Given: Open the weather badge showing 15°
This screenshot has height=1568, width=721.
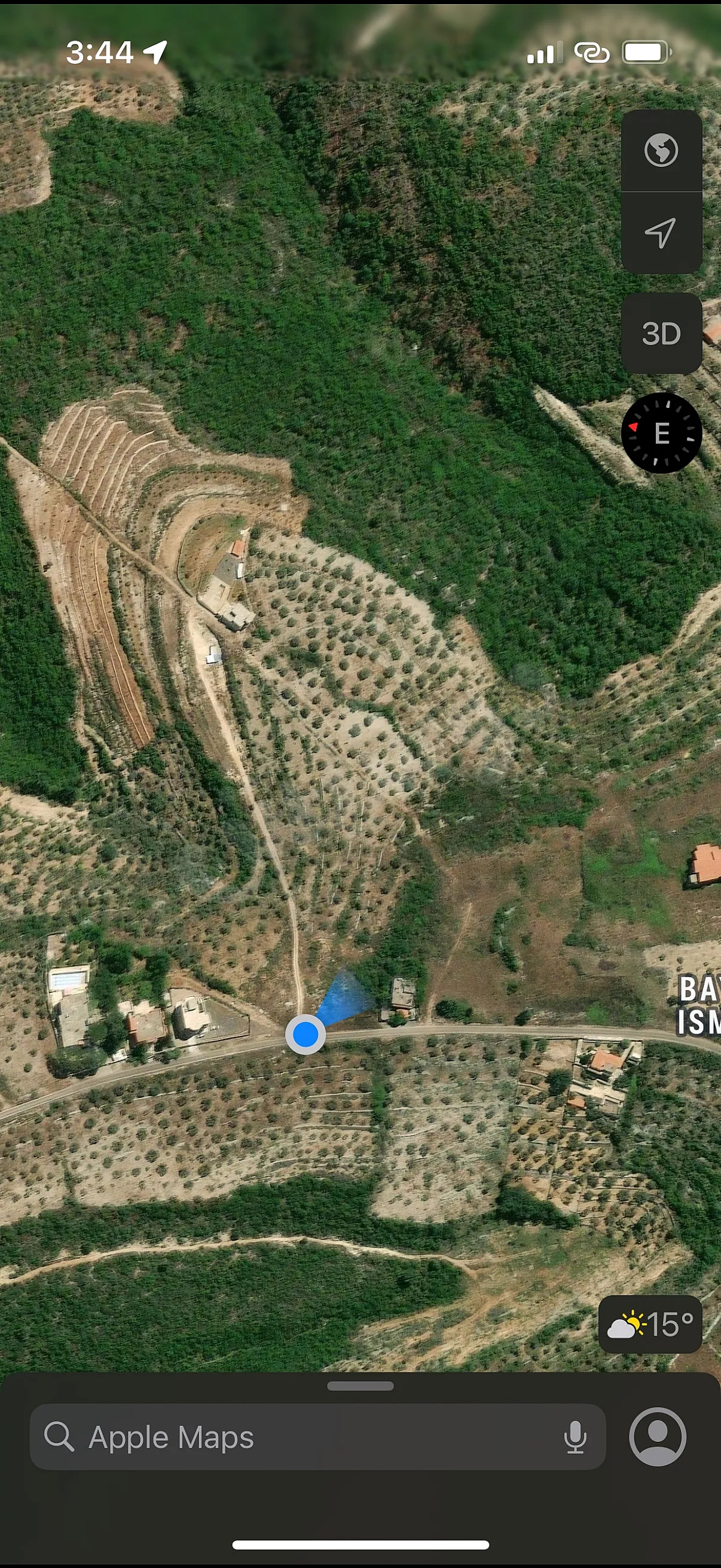Looking at the screenshot, I should click(x=650, y=1325).
